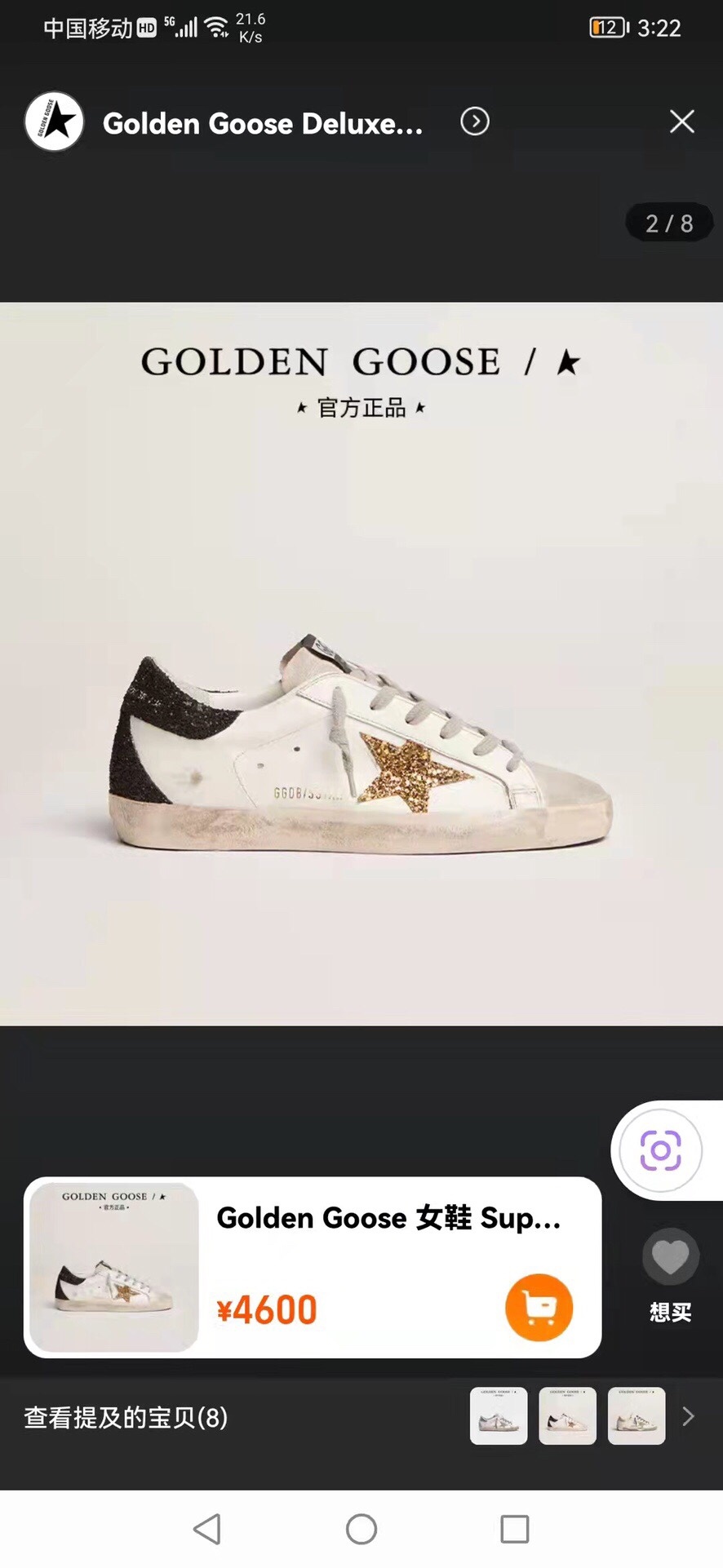Select the second mentioned item thumbnail

coord(567,1416)
